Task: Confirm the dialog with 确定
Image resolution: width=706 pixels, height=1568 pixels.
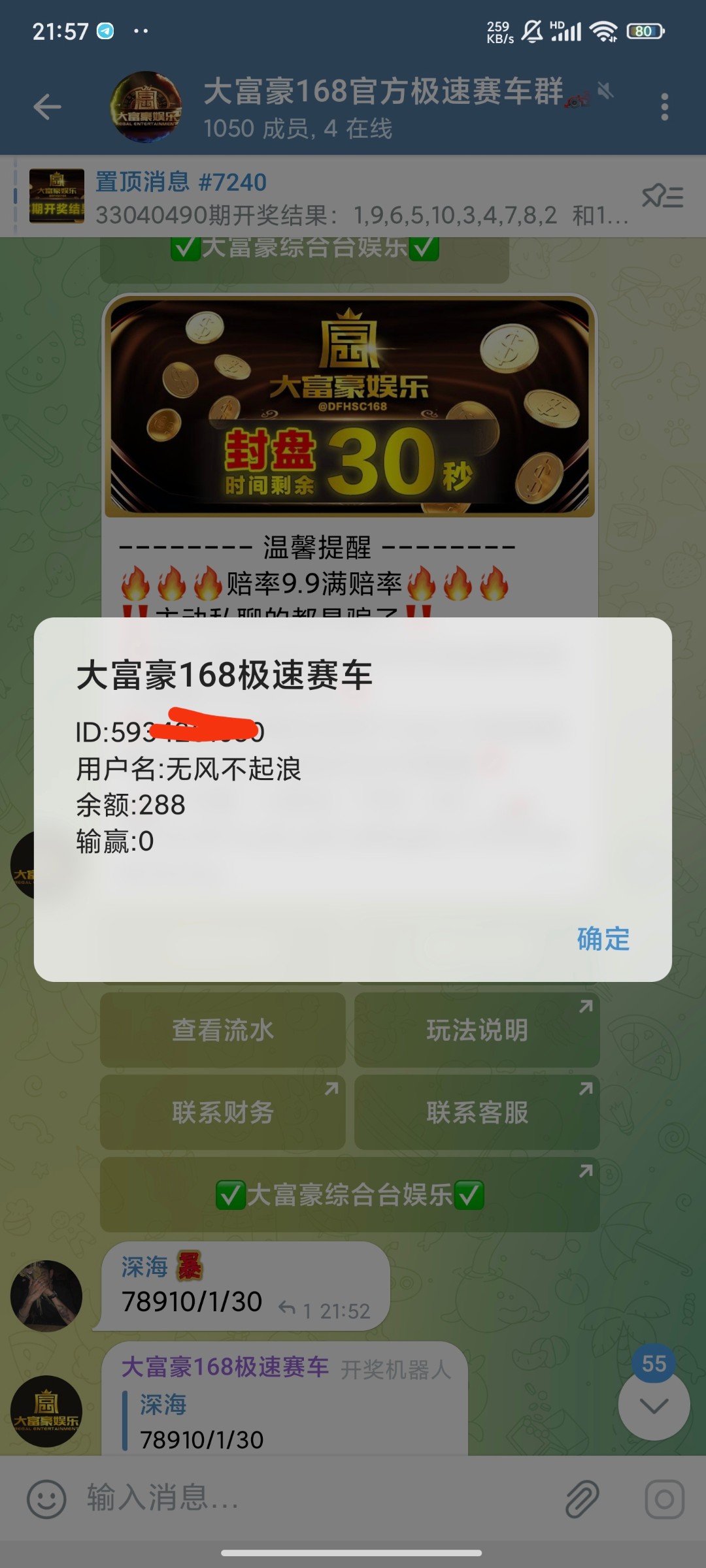Action: (603, 939)
